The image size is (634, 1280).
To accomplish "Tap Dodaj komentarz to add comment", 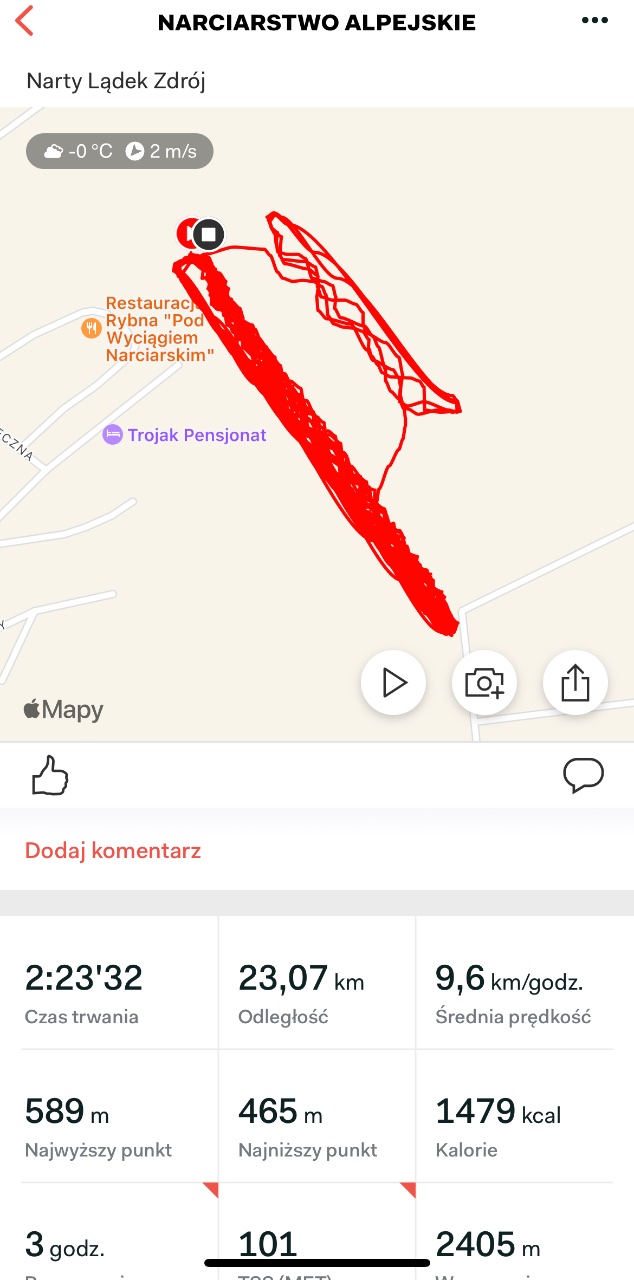I will (113, 851).
